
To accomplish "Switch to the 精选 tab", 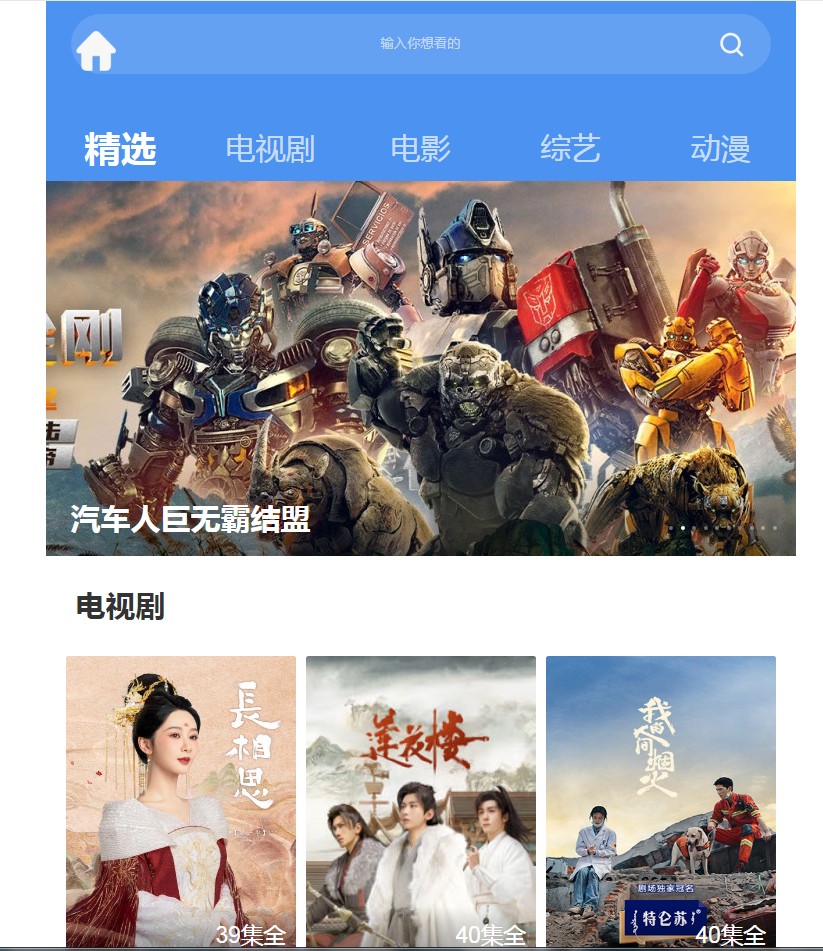I will tap(120, 149).
